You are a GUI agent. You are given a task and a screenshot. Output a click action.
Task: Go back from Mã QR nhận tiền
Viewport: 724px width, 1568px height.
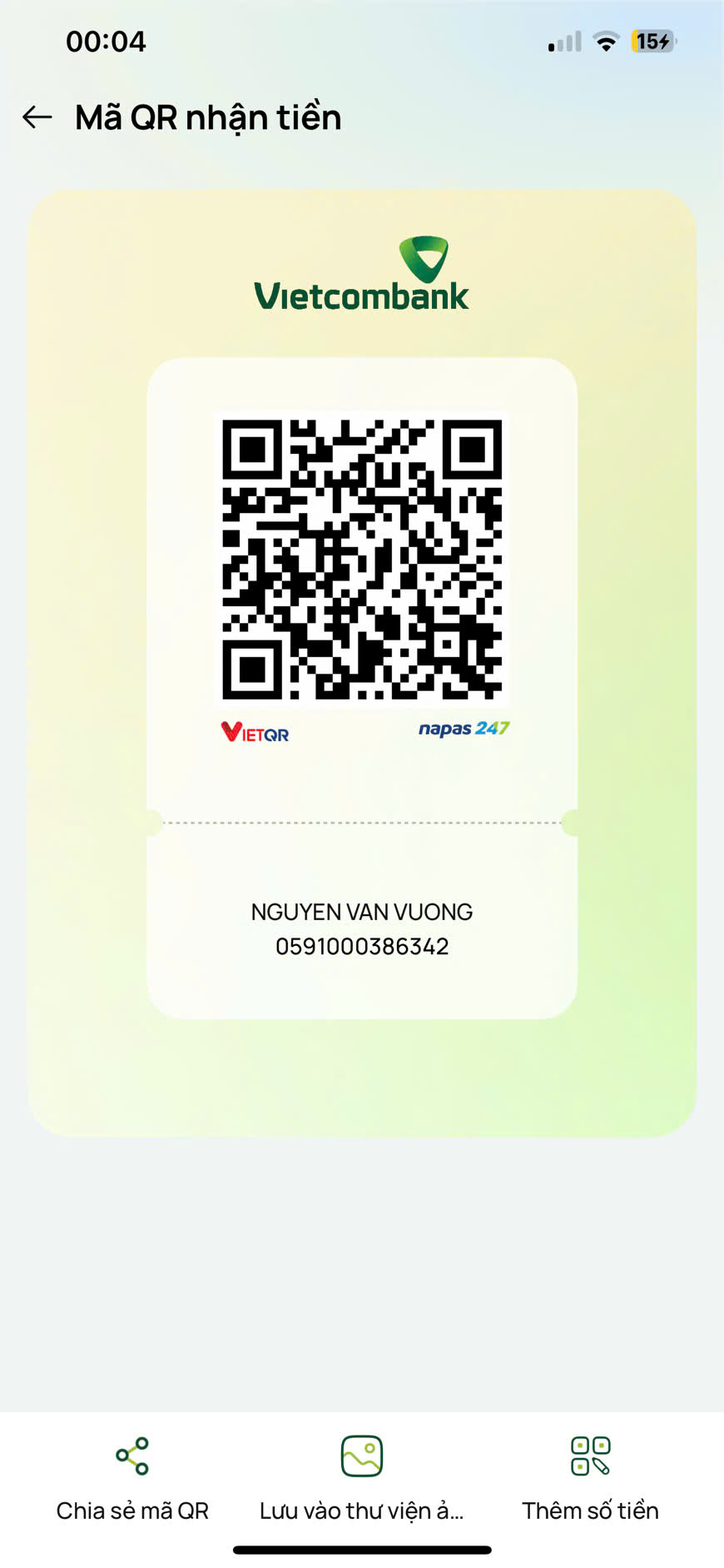point(37,117)
